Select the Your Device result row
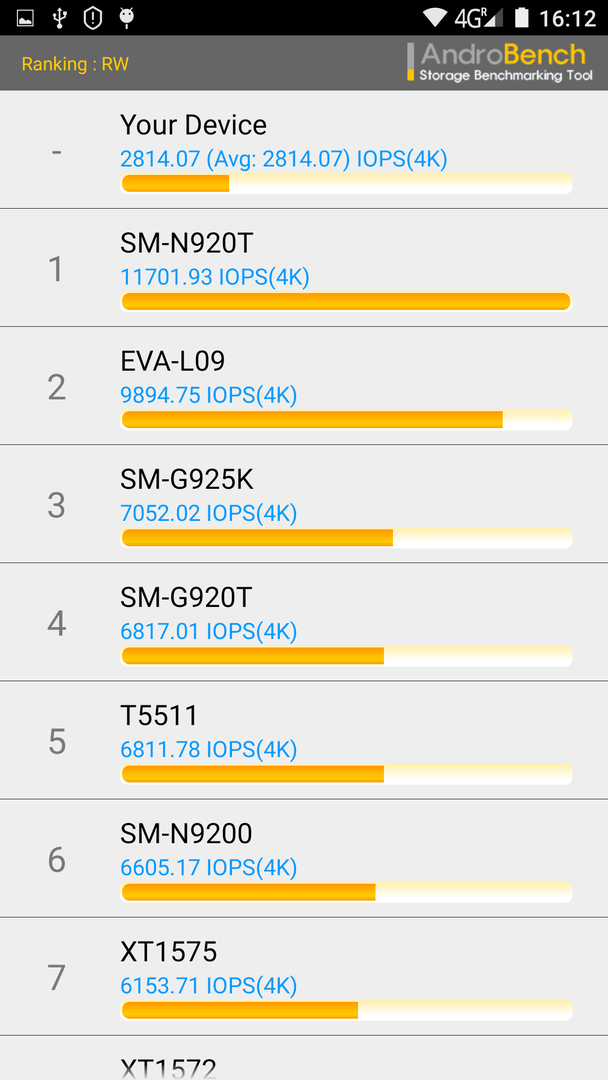The height and width of the screenshot is (1080, 608). click(304, 149)
